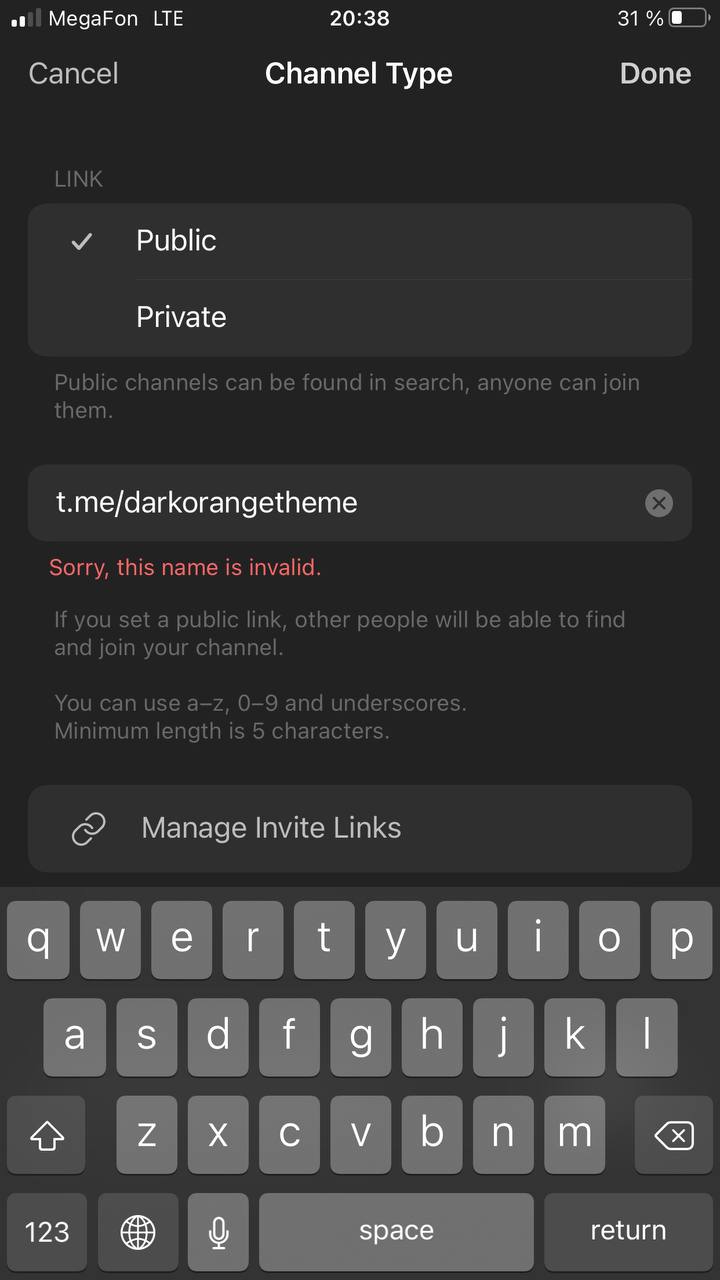
Task: Switch keyboard language via globe key
Action: tap(138, 1232)
